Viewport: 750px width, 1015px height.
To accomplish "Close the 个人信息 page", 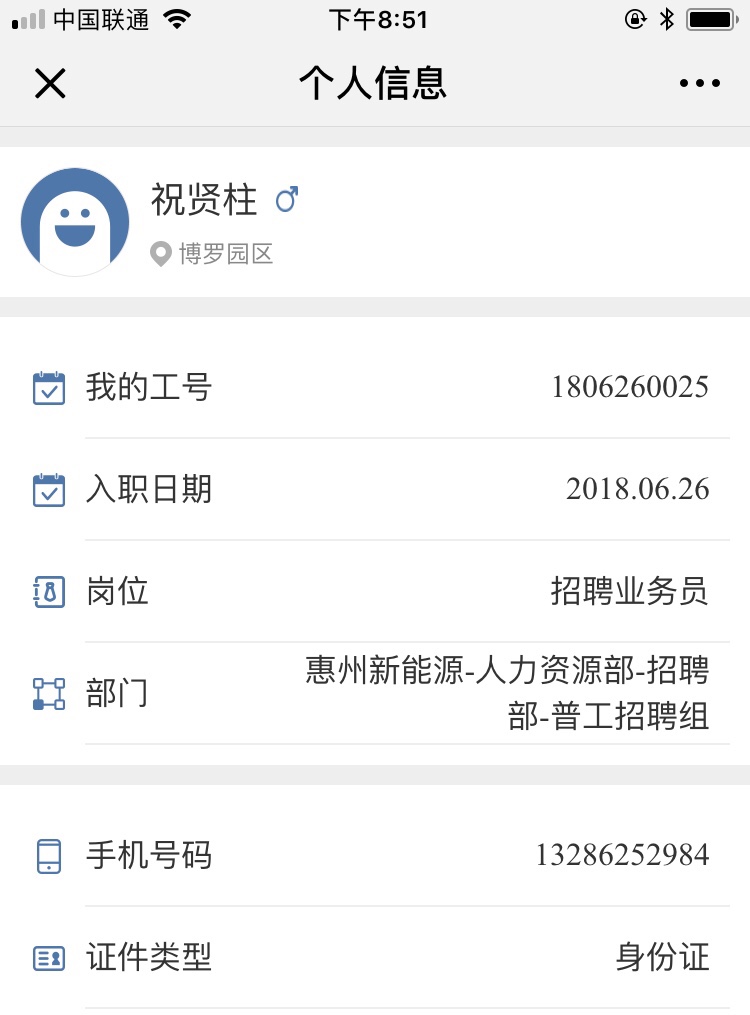I will click(x=50, y=83).
